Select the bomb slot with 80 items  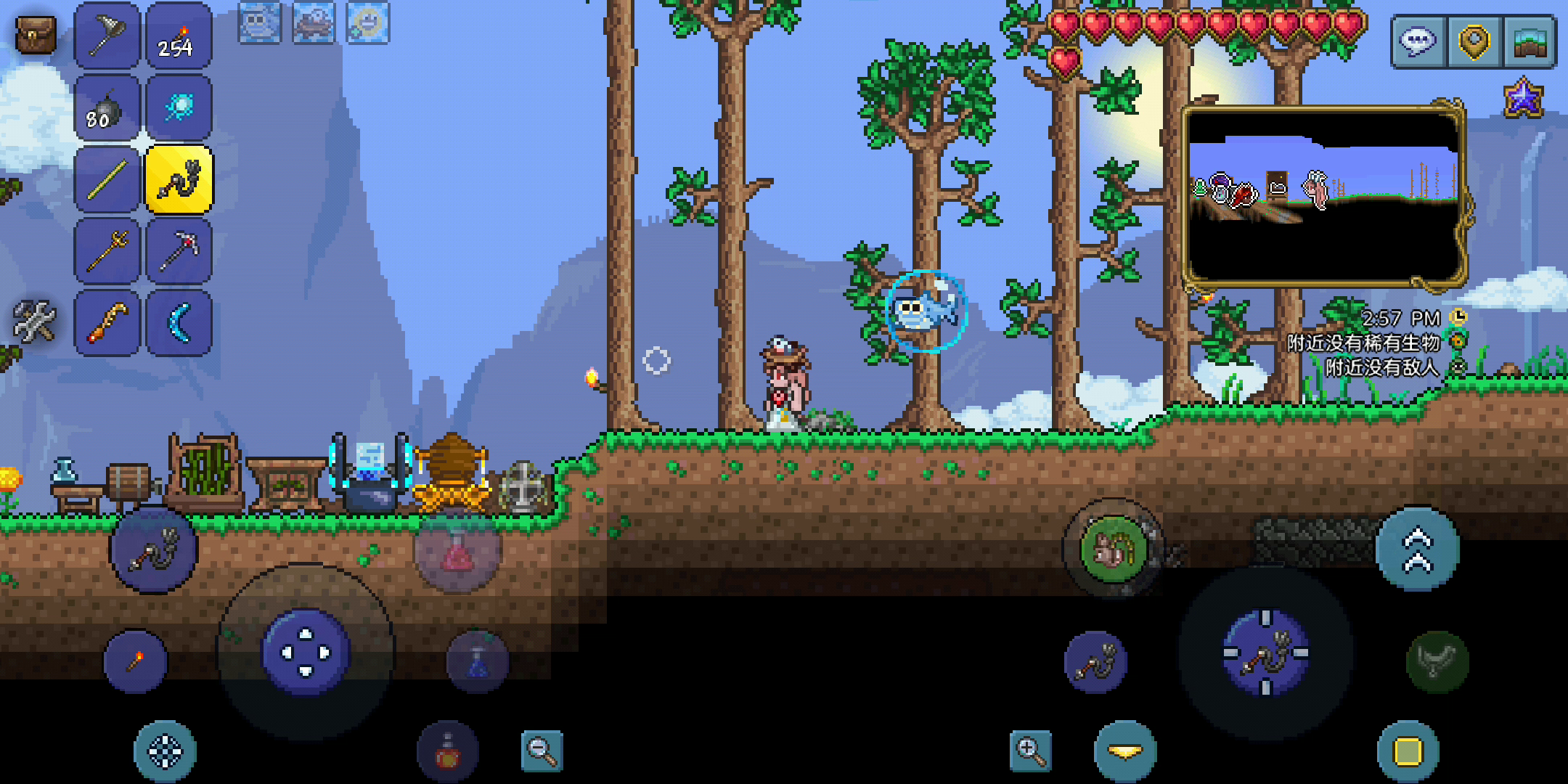[107, 107]
